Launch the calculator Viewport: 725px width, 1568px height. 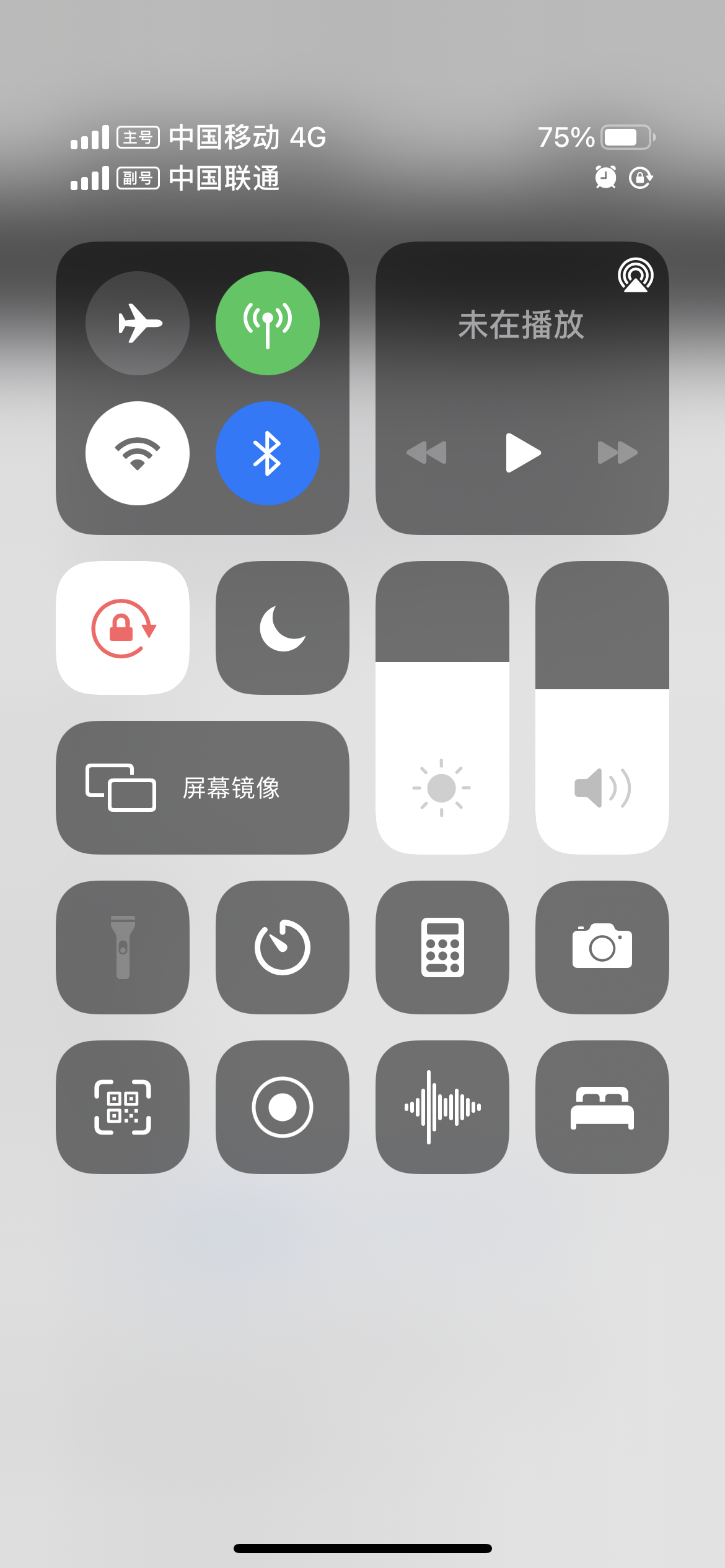(x=442, y=947)
